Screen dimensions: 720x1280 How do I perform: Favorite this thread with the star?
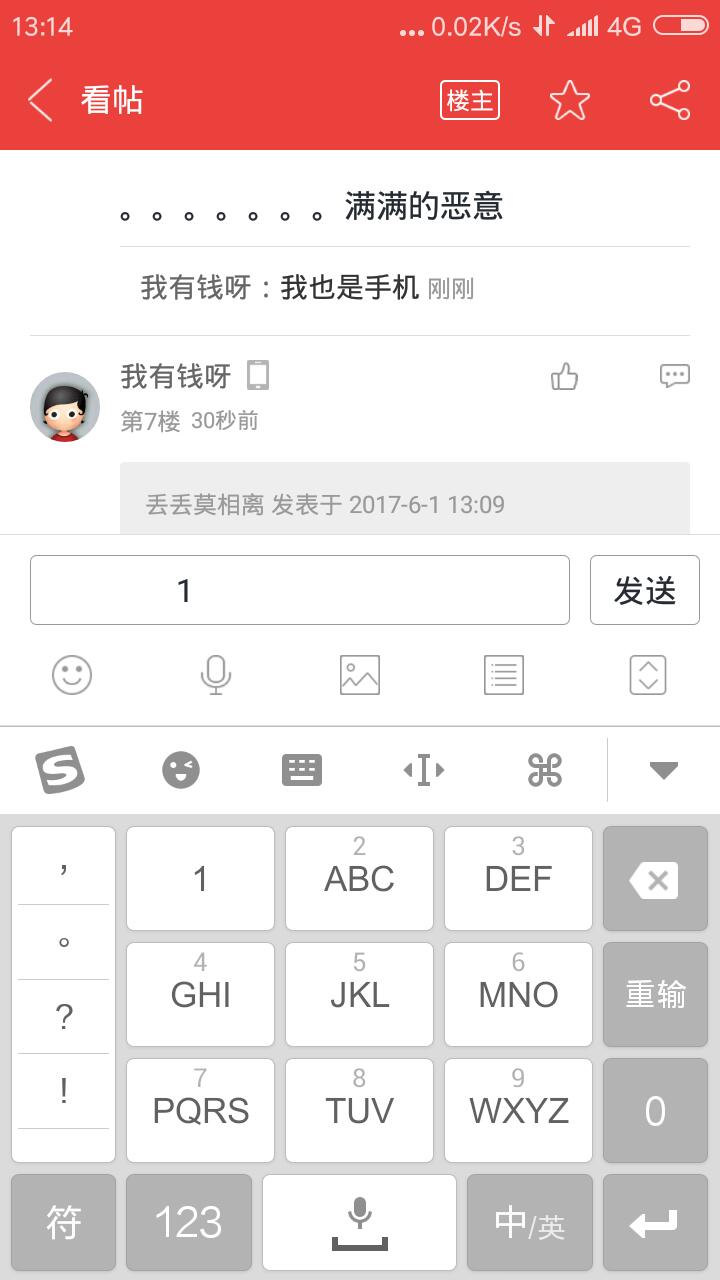click(x=570, y=101)
